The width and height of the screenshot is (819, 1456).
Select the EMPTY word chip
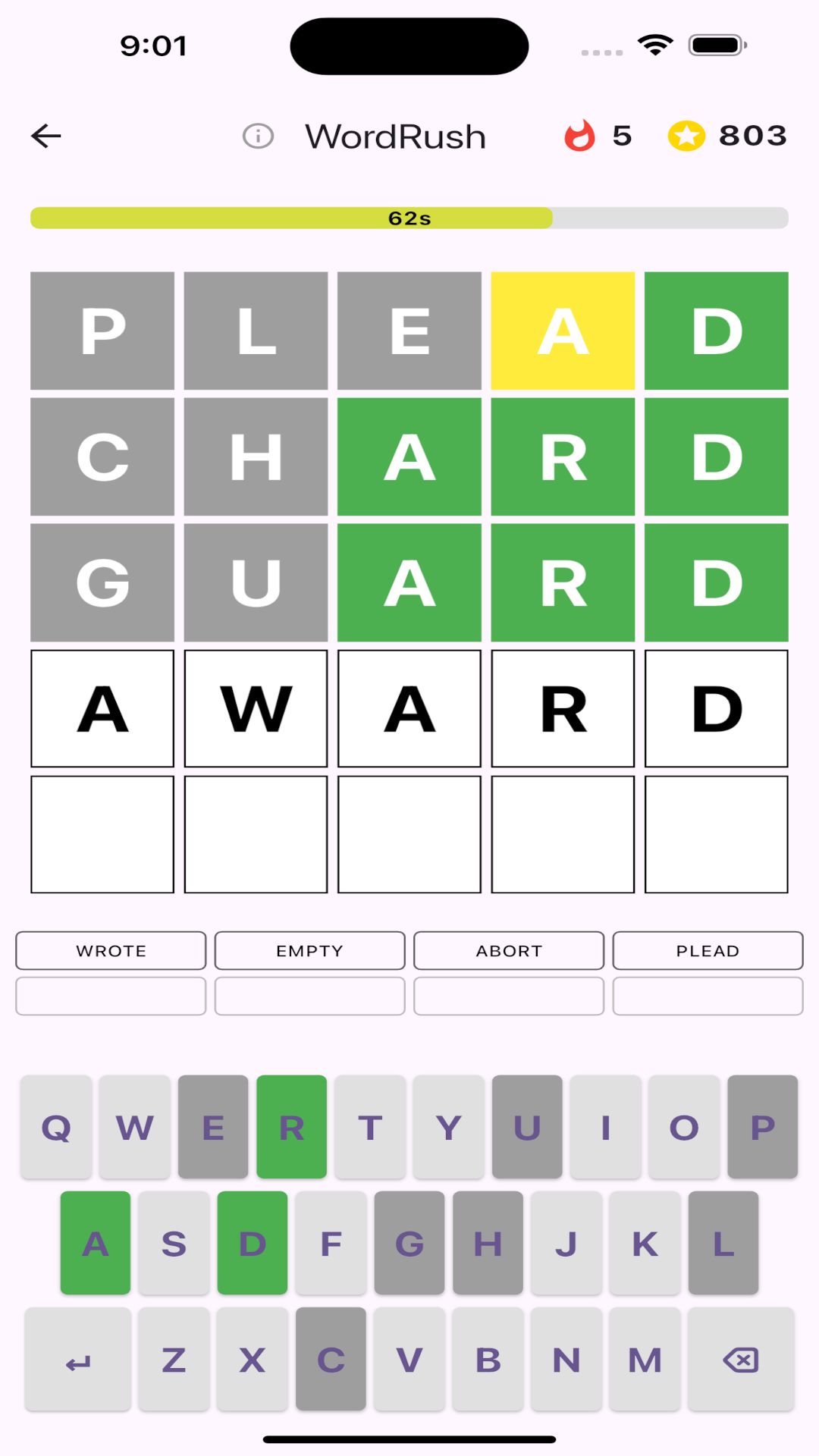click(x=310, y=951)
